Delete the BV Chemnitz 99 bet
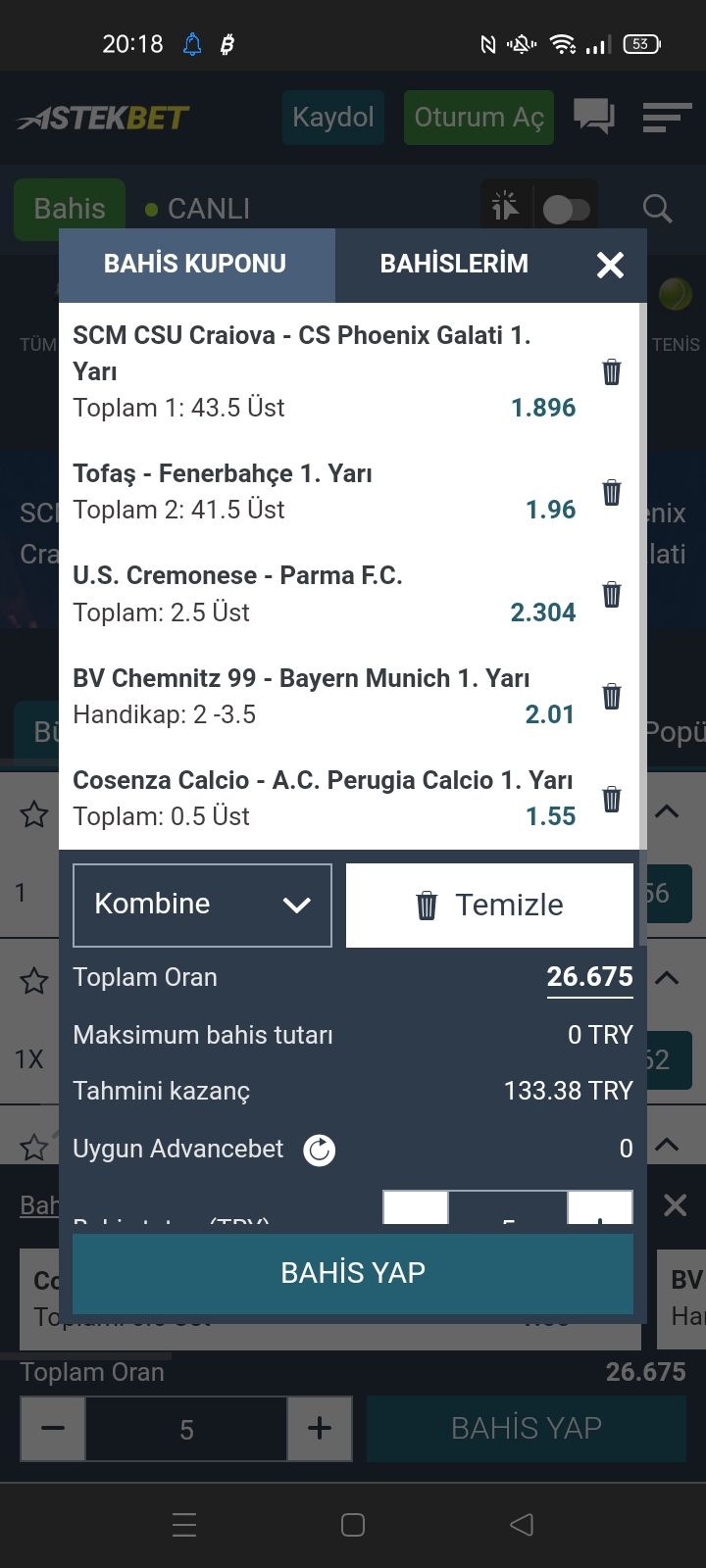Screen dimensions: 706x1568 coord(611,696)
